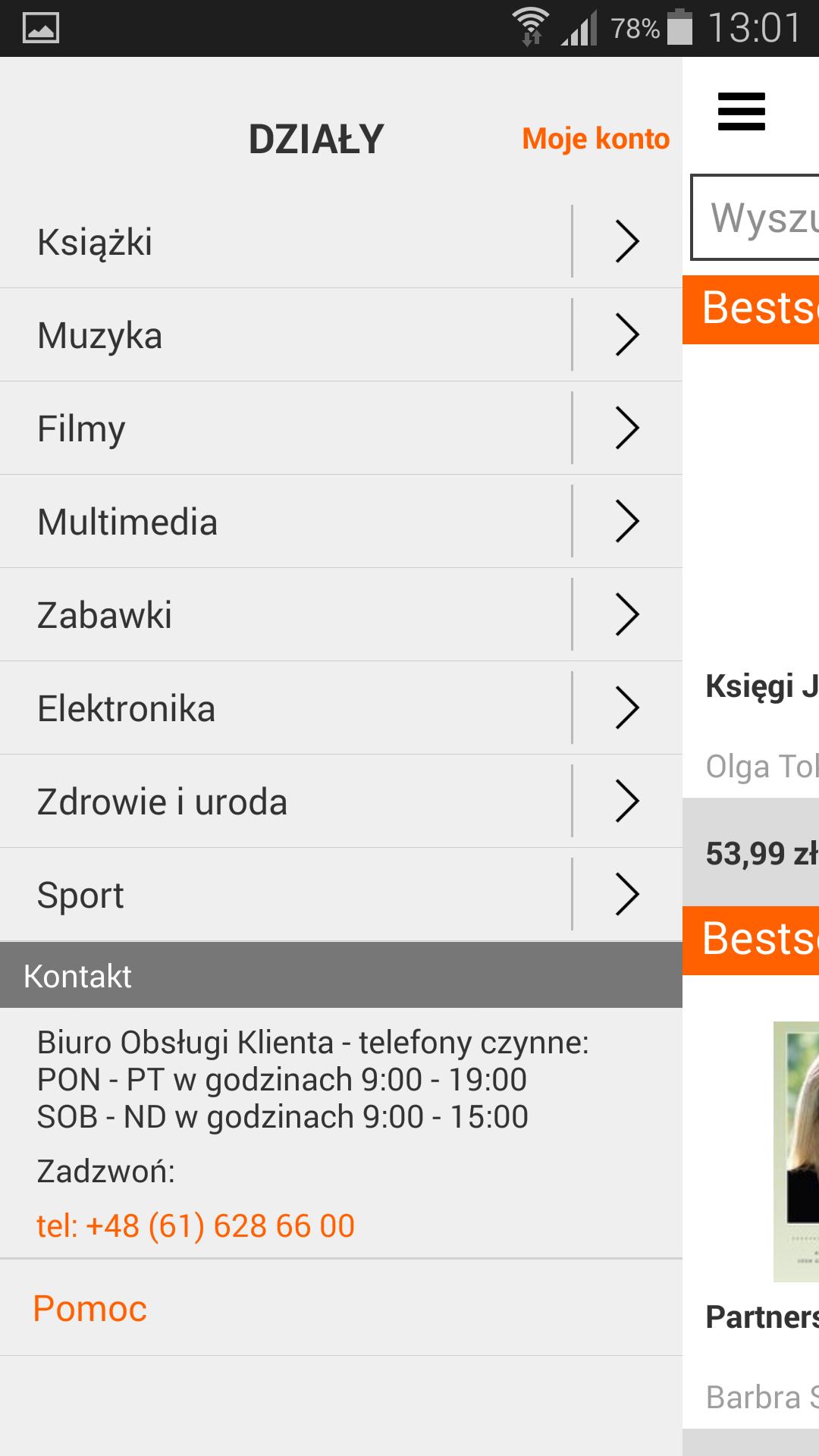The width and height of the screenshot is (819, 1456).
Task: Select the Zabawki category
Action: [303, 614]
